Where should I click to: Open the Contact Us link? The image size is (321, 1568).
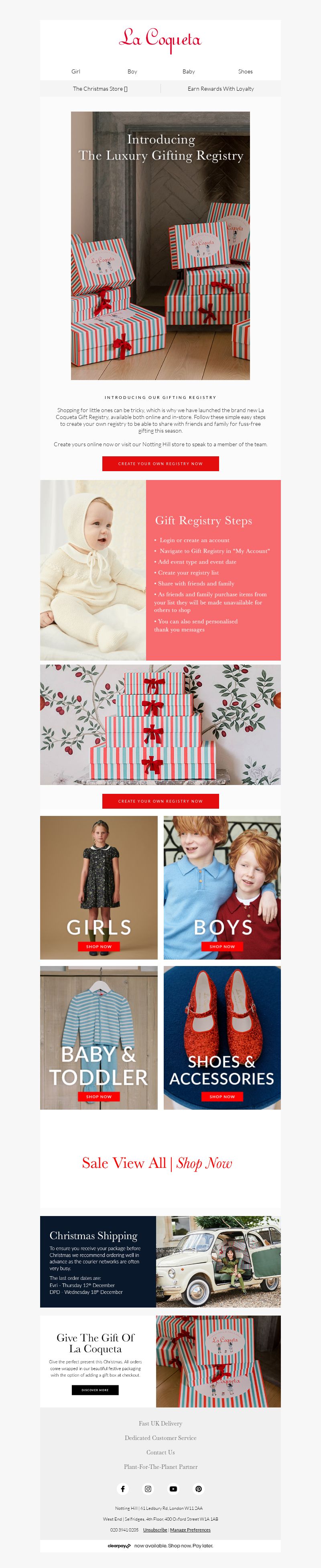point(160,1452)
